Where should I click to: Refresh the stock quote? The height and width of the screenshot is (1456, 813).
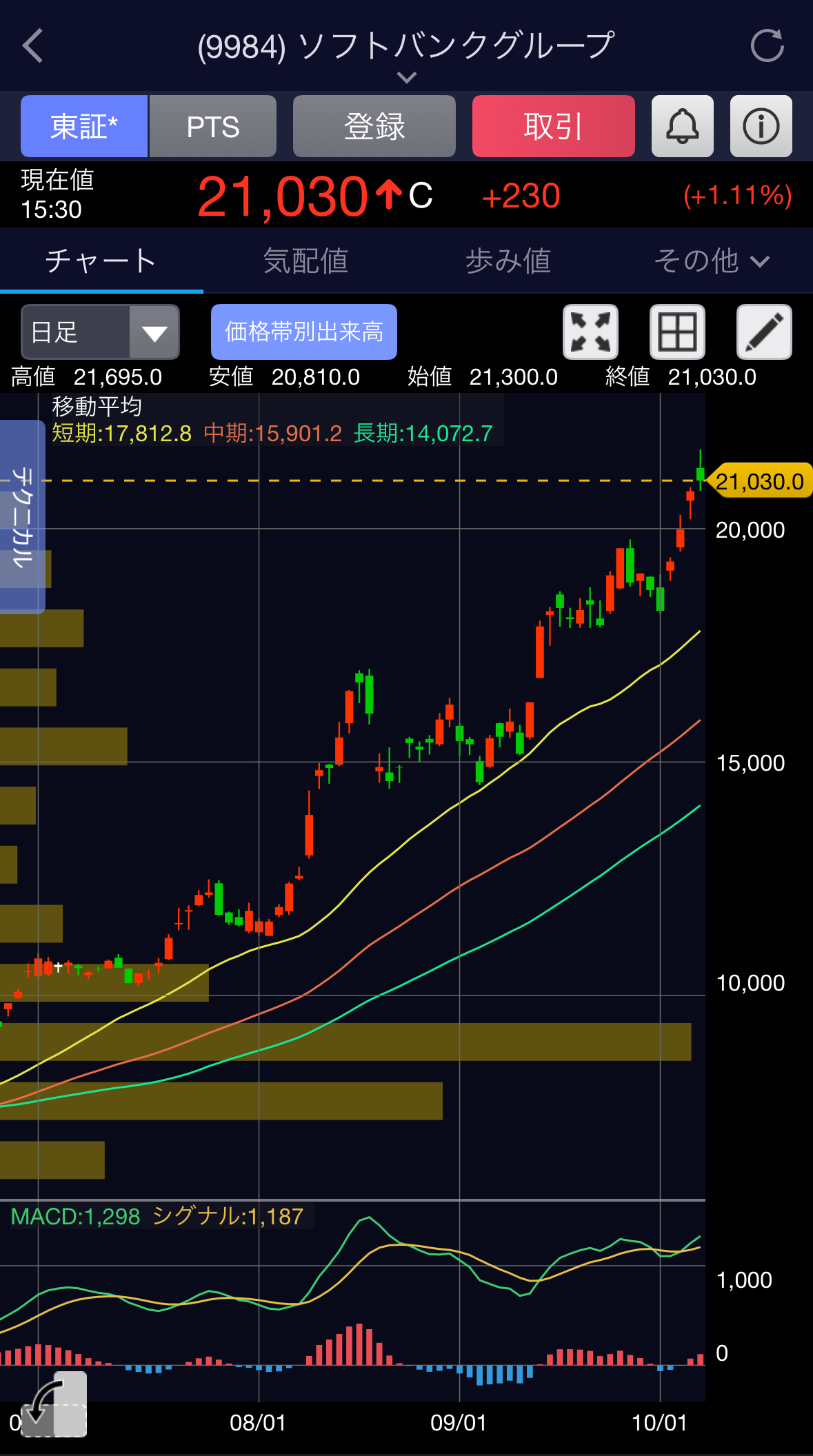point(767,46)
